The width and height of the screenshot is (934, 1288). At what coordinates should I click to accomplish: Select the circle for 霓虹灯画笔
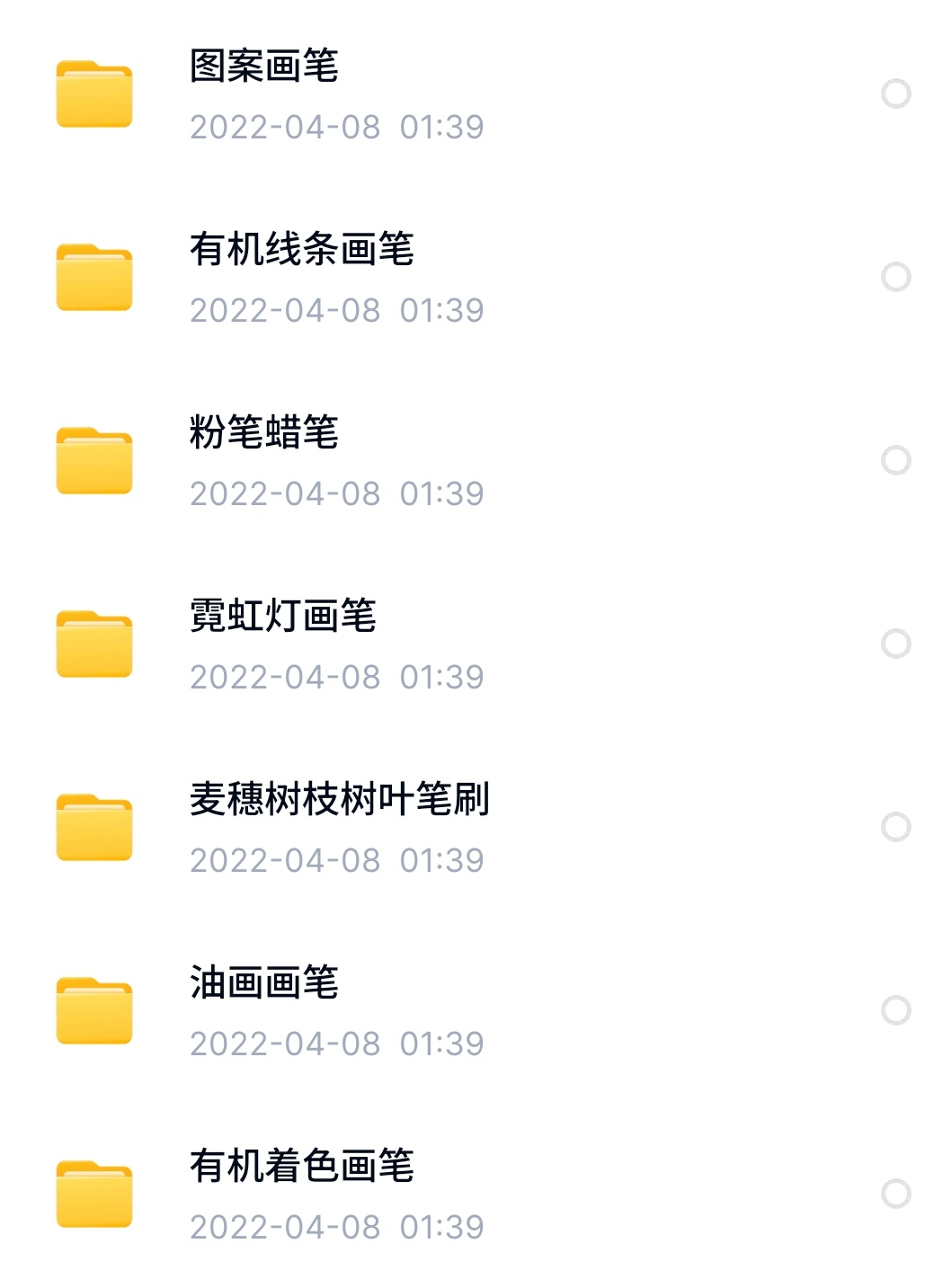coord(895,644)
